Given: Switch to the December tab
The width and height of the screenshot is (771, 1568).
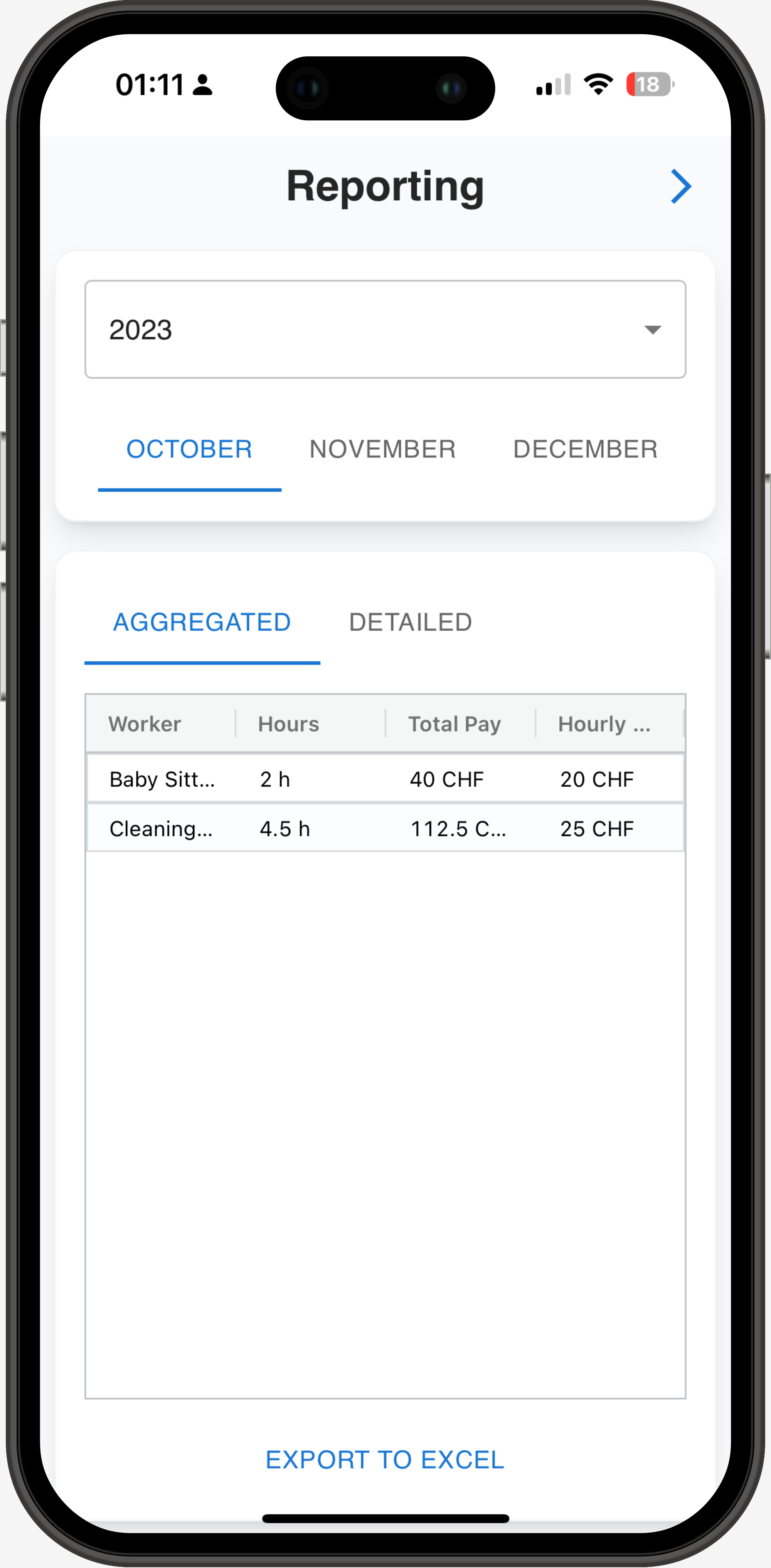Looking at the screenshot, I should pos(585,450).
